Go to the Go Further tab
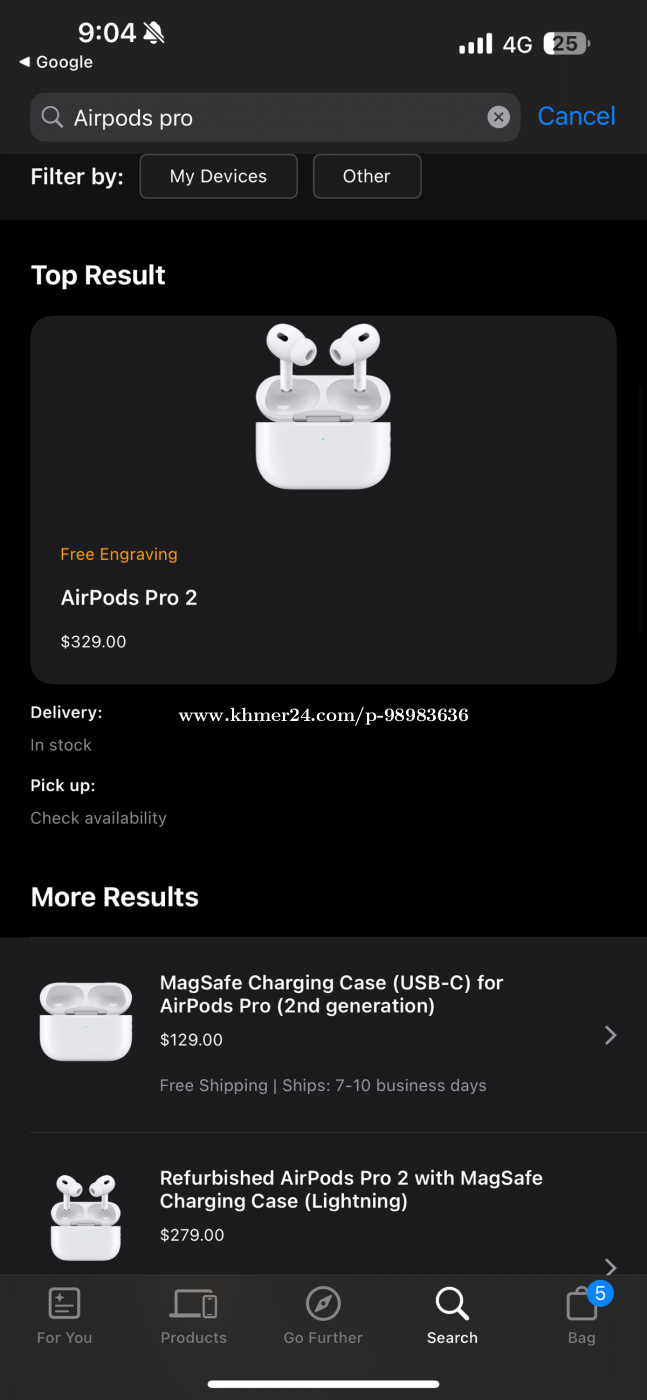The height and width of the screenshot is (1400, 647). pyautogui.click(x=323, y=1316)
